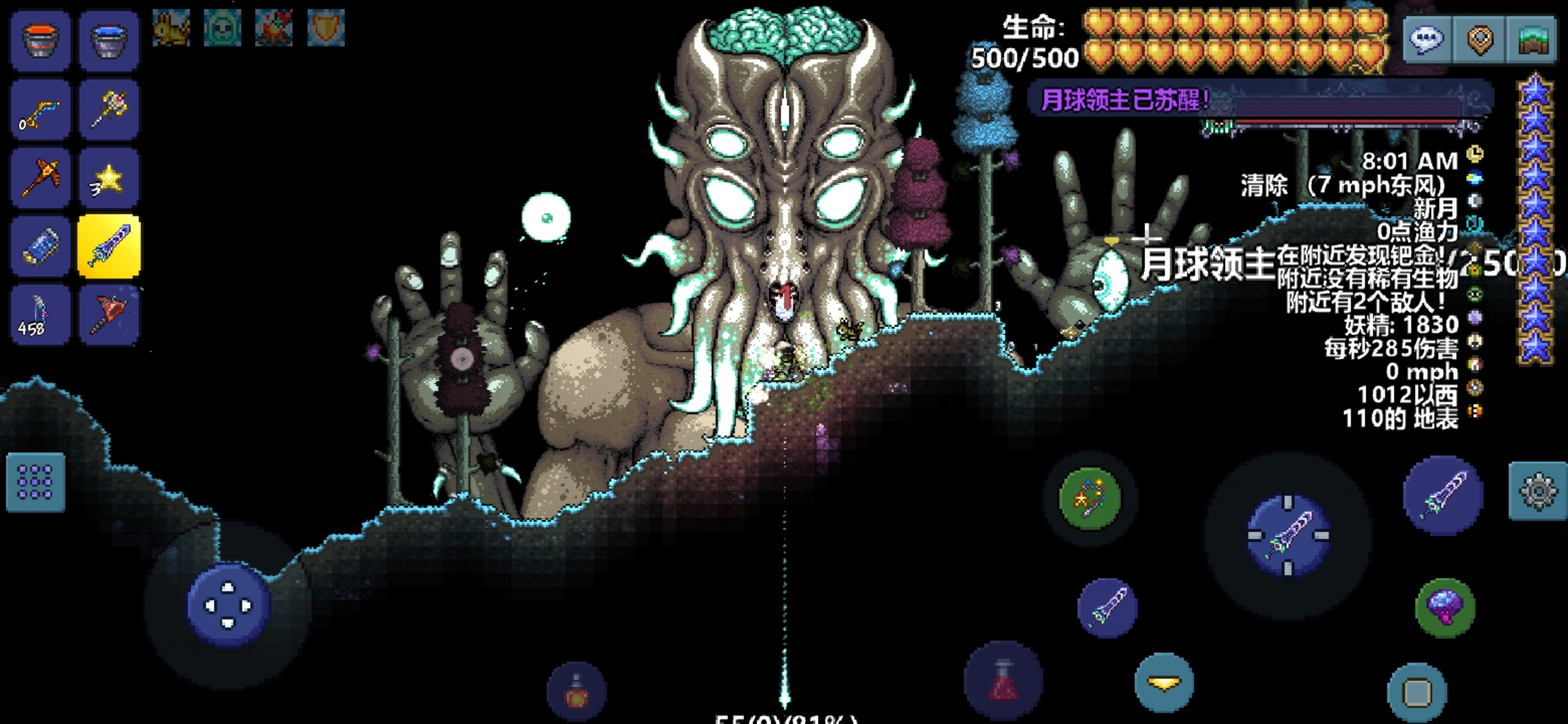This screenshot has width=1568, height=724.
Task: Open the housing menu button
Action: pyautogui.click(x=1532, y=40)
